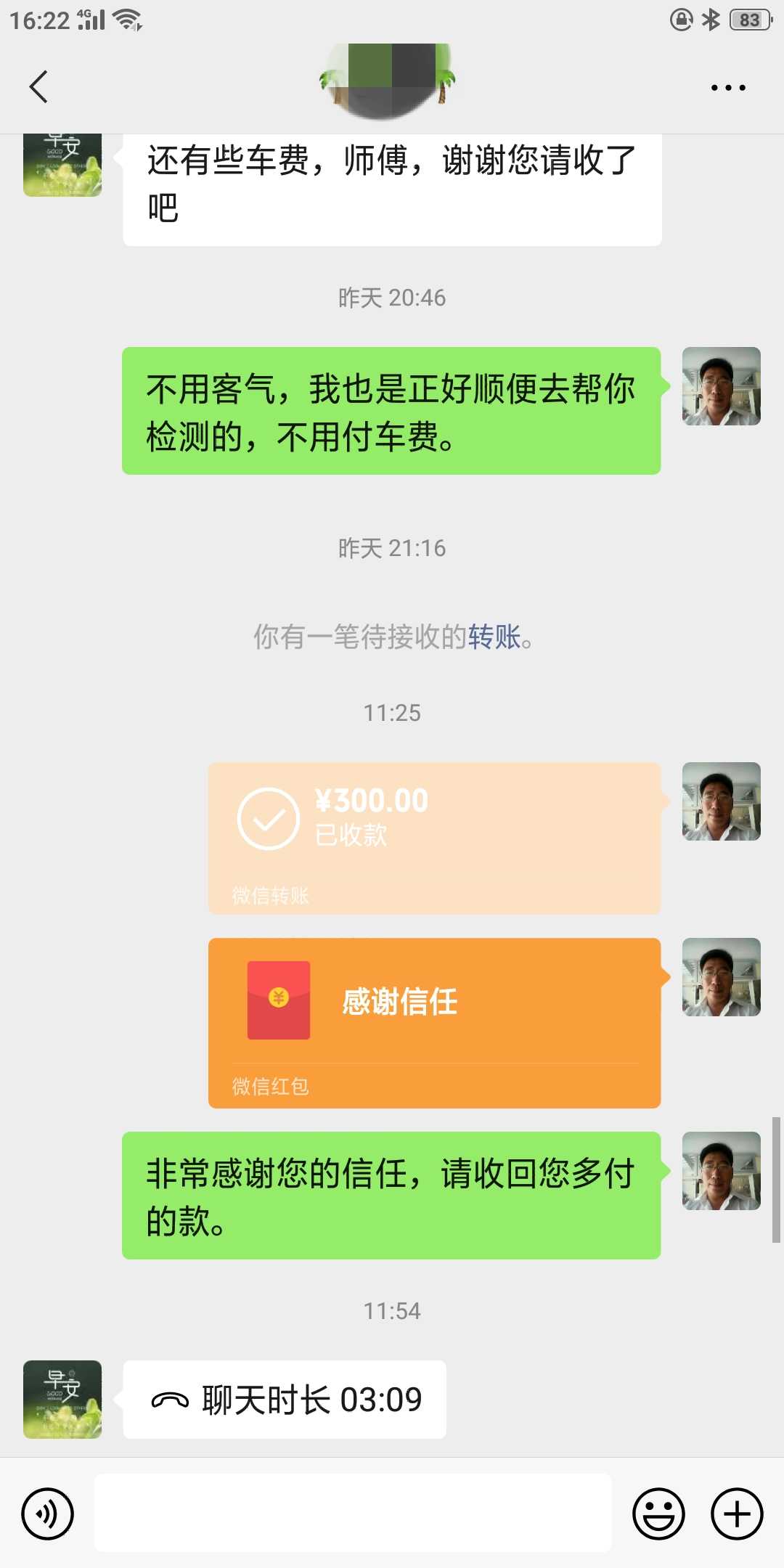Open the ¥300.00 已收款 transfer card

[x=434, y=838]
